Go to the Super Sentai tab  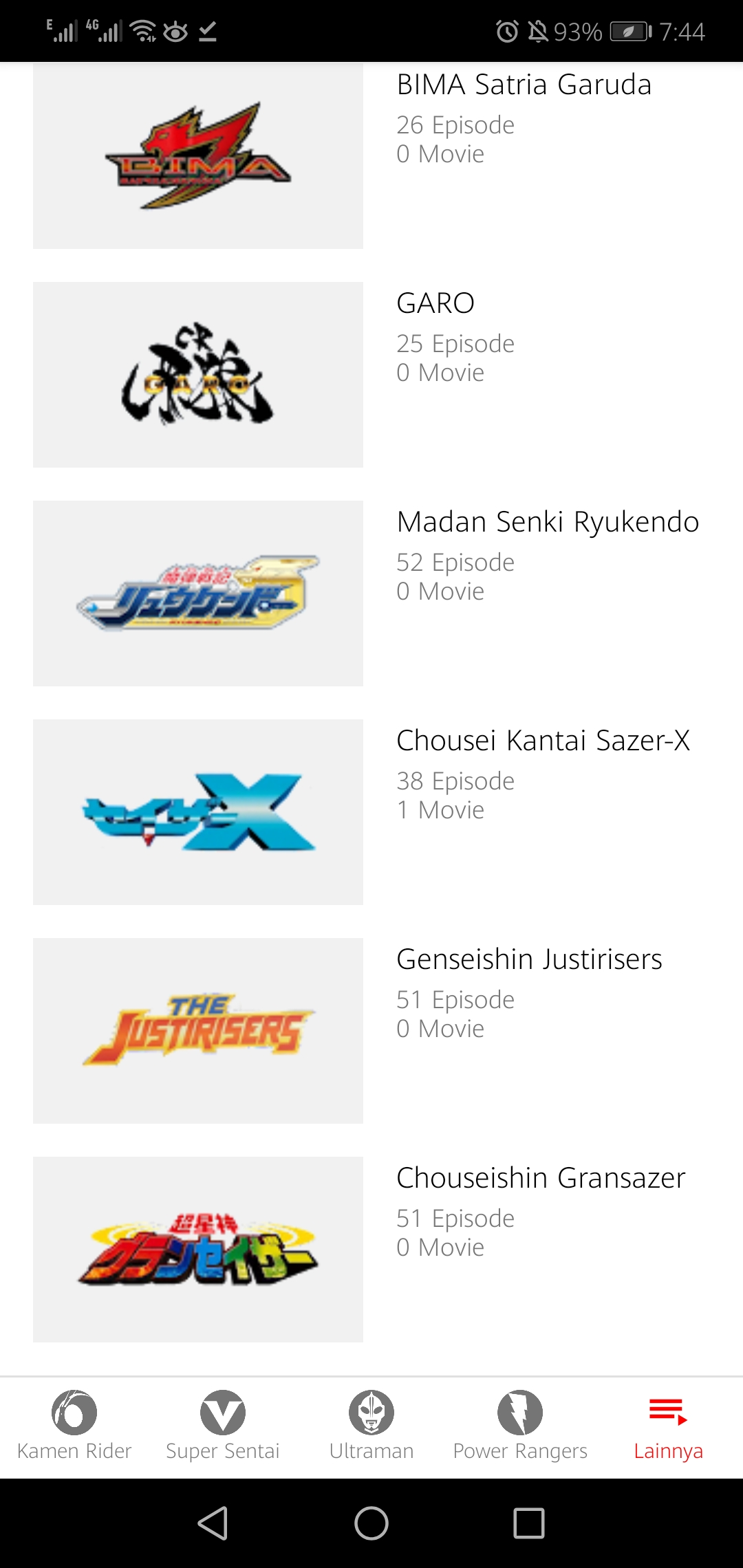click(223, 1426)
